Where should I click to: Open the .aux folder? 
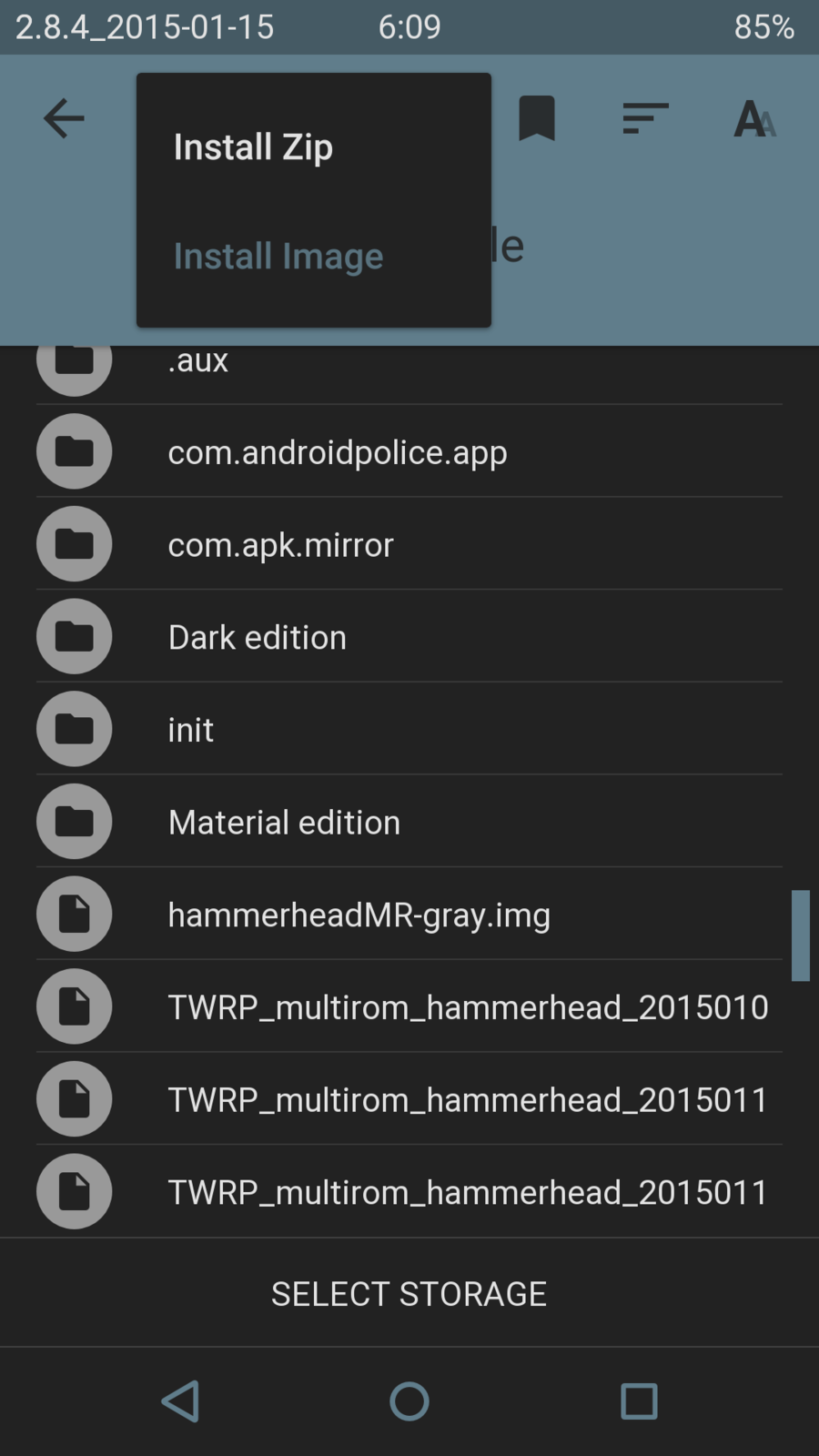198,364
